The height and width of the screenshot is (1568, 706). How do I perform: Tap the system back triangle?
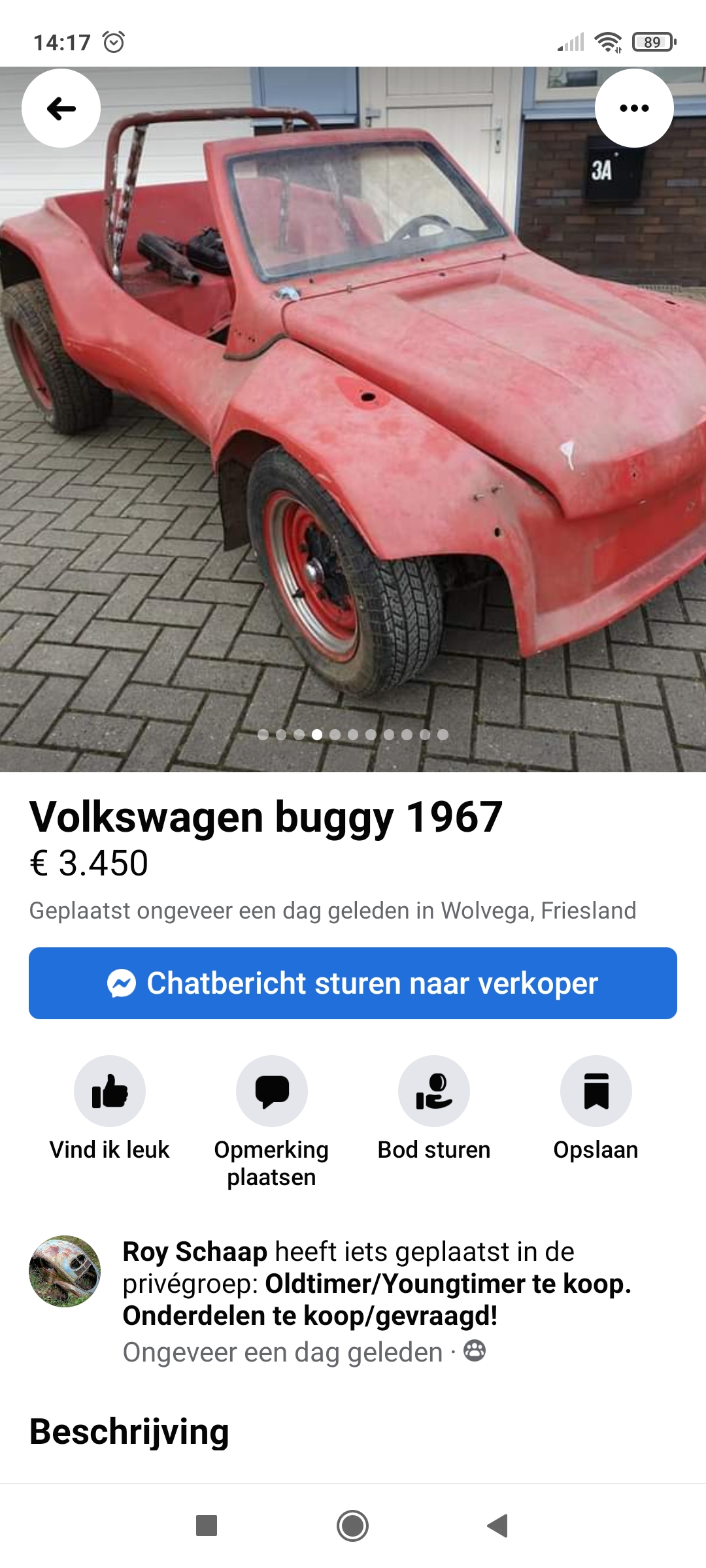click(x=498, y=1526)
